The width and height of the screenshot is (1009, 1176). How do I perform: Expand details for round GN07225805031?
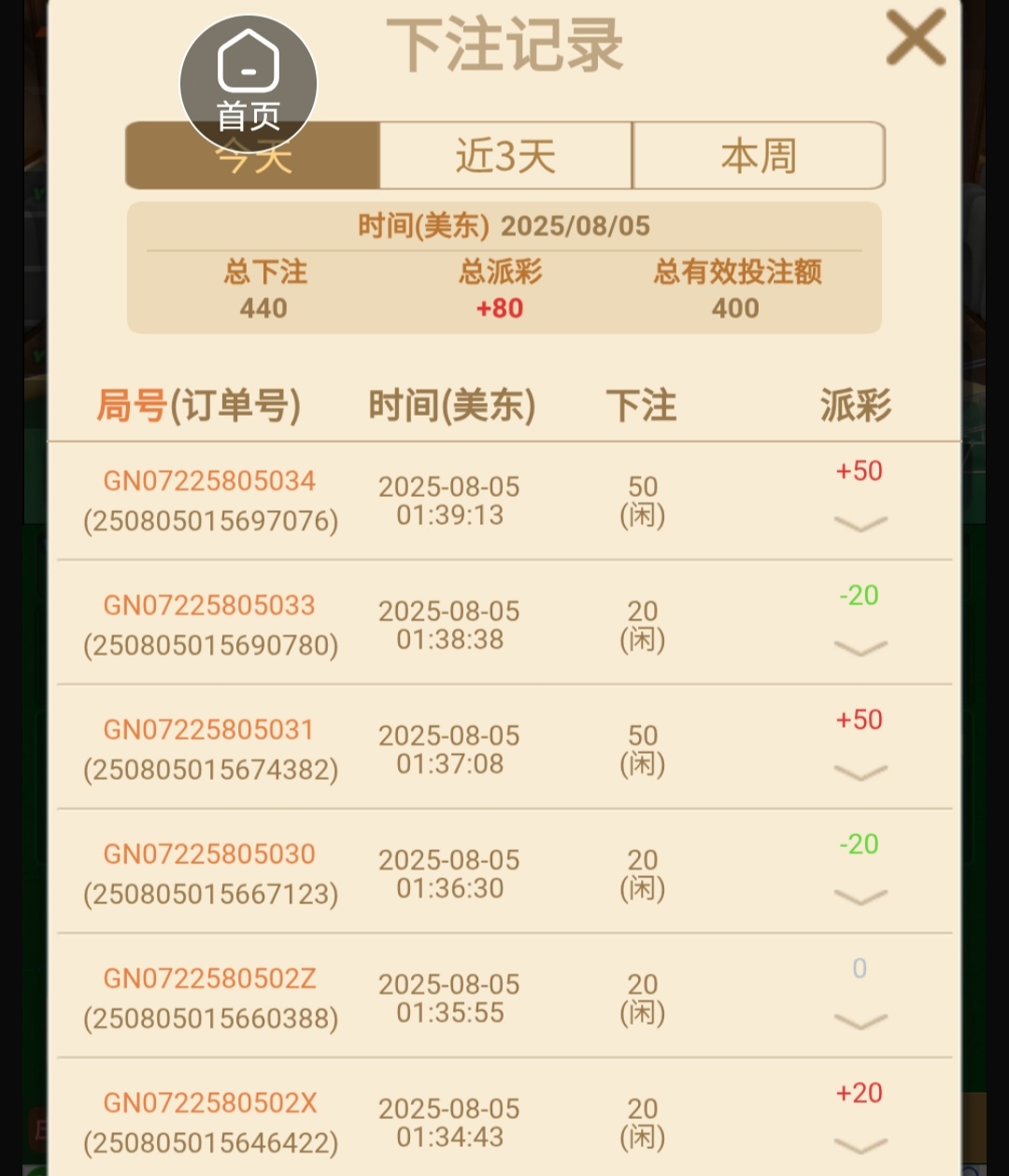[860, 772]
